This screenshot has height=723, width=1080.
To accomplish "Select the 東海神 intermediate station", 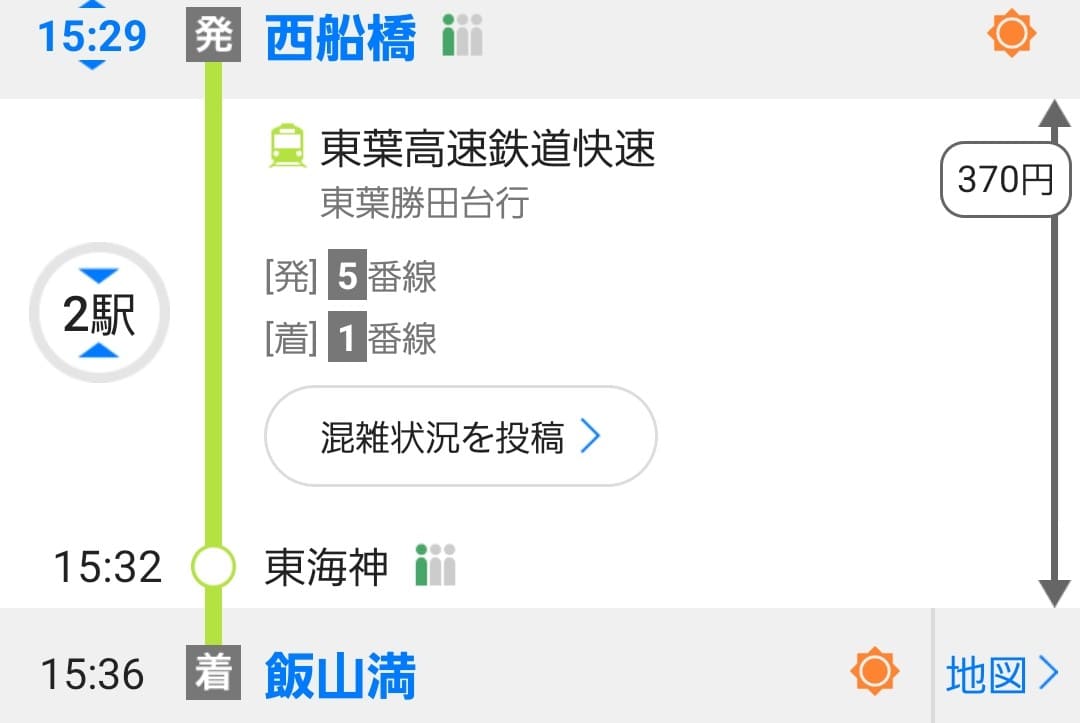I will coord(326,568).
